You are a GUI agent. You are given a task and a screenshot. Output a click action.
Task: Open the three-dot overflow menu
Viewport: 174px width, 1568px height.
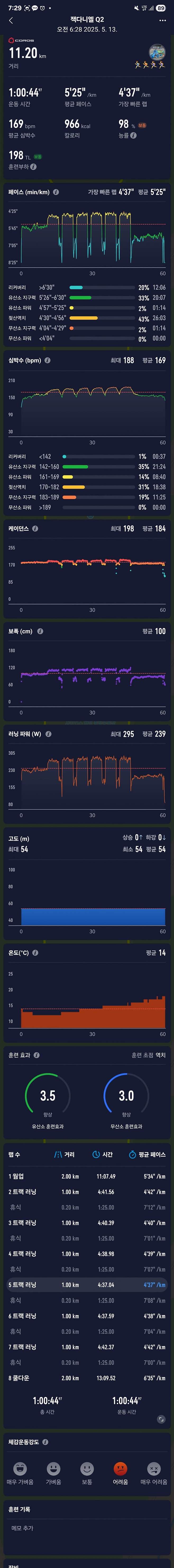click(x=162, y=20)
